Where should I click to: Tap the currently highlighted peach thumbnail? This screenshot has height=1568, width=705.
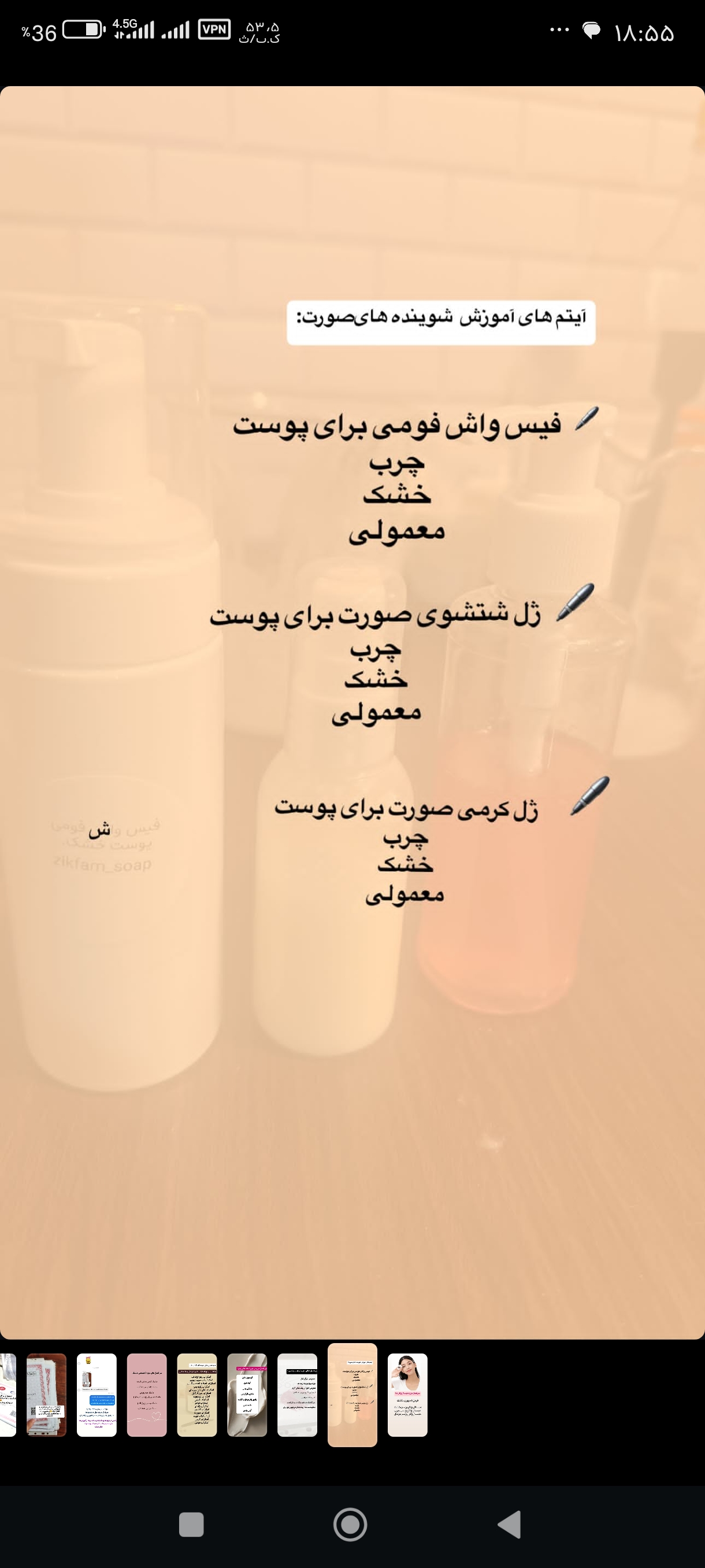pos(352,1395)
